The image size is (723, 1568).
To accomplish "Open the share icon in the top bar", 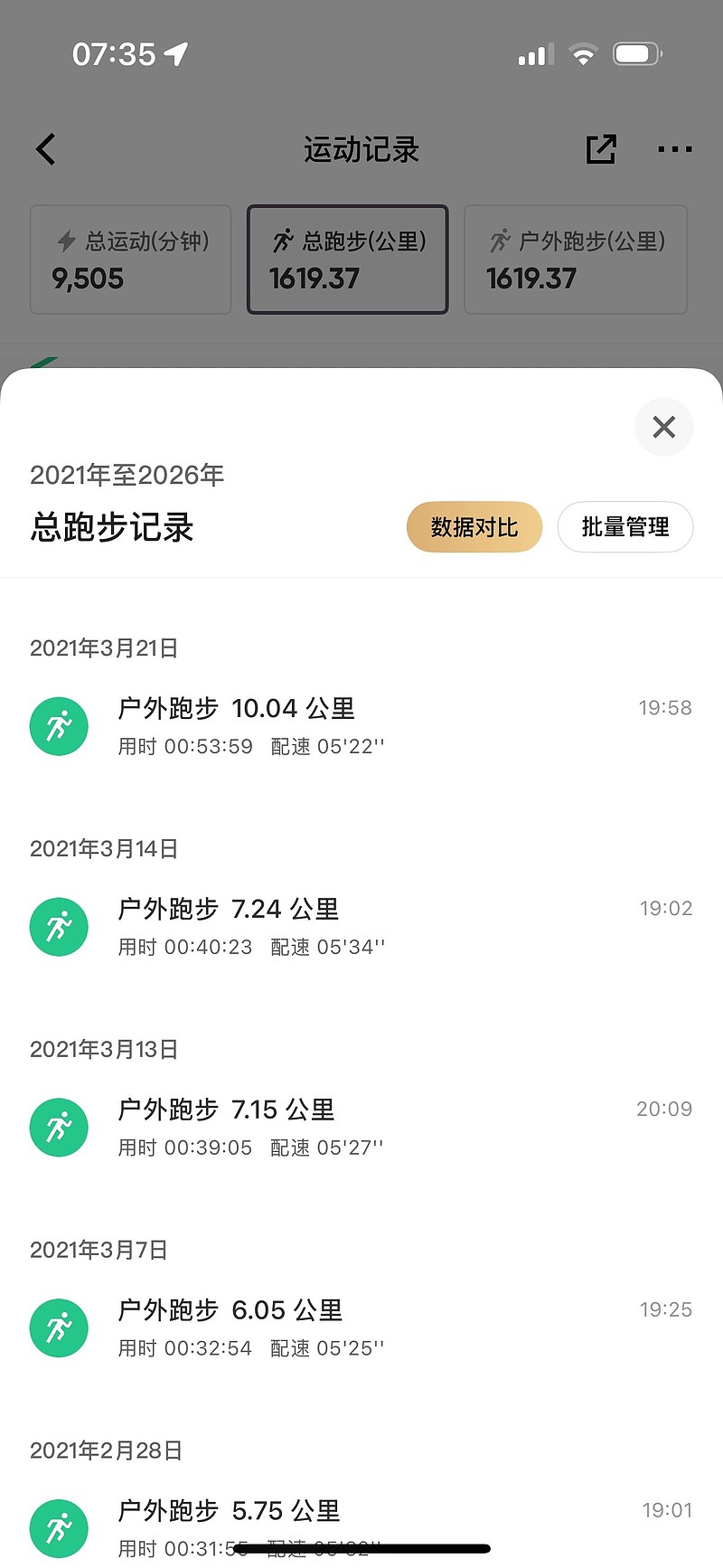I will point(602,148).
